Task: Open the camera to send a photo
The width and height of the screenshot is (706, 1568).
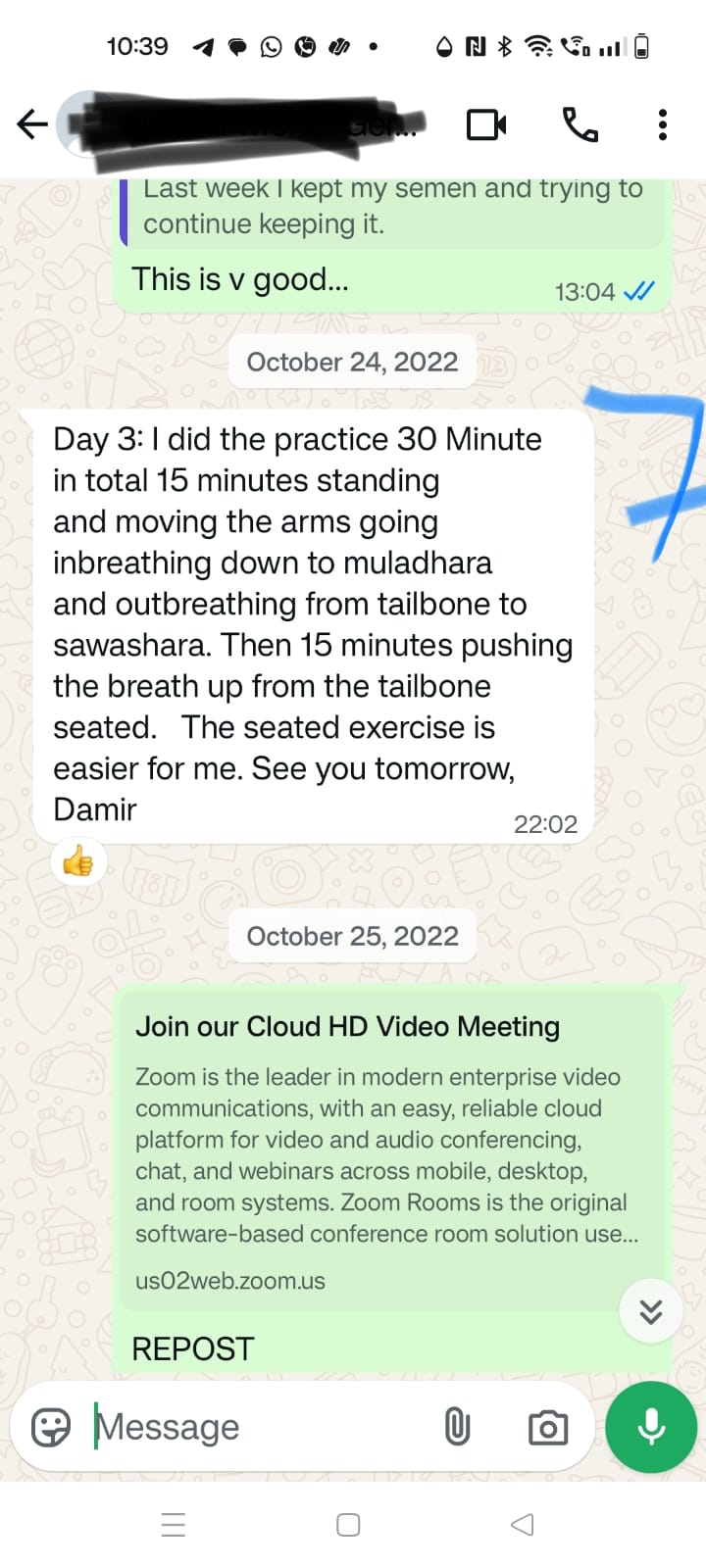Action: [x=548, y=1427]
